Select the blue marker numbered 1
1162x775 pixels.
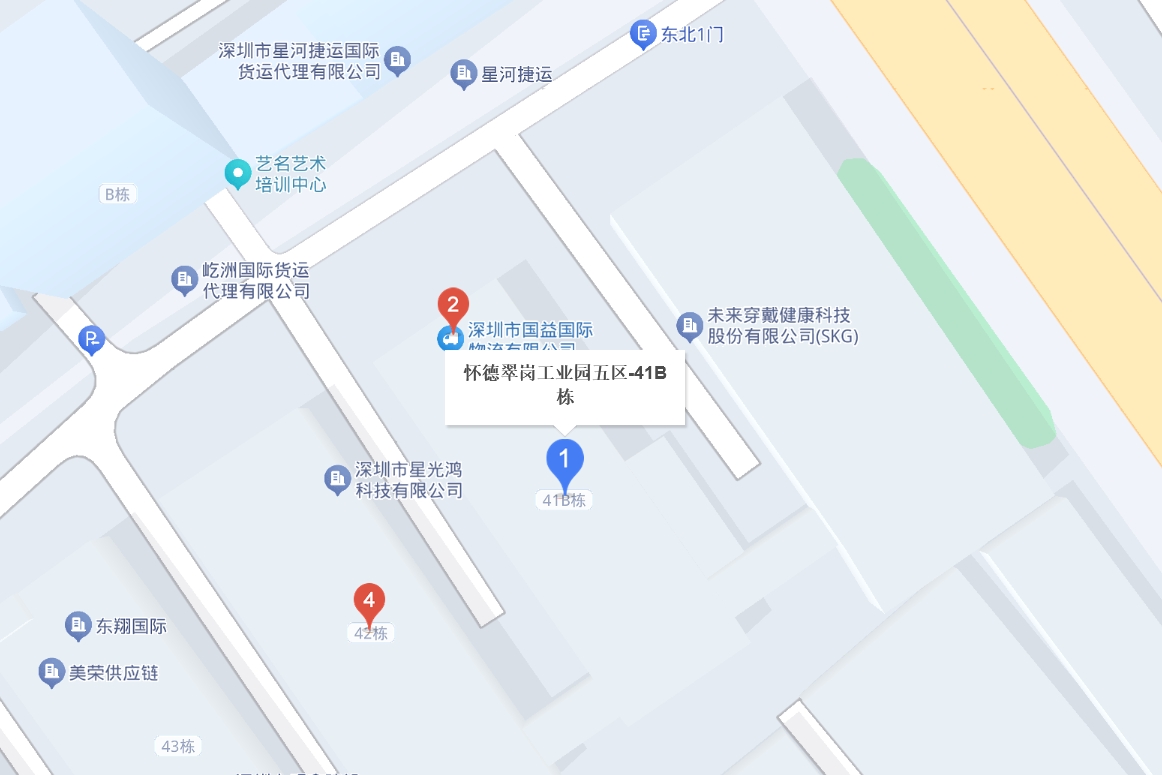click(564, 461)
